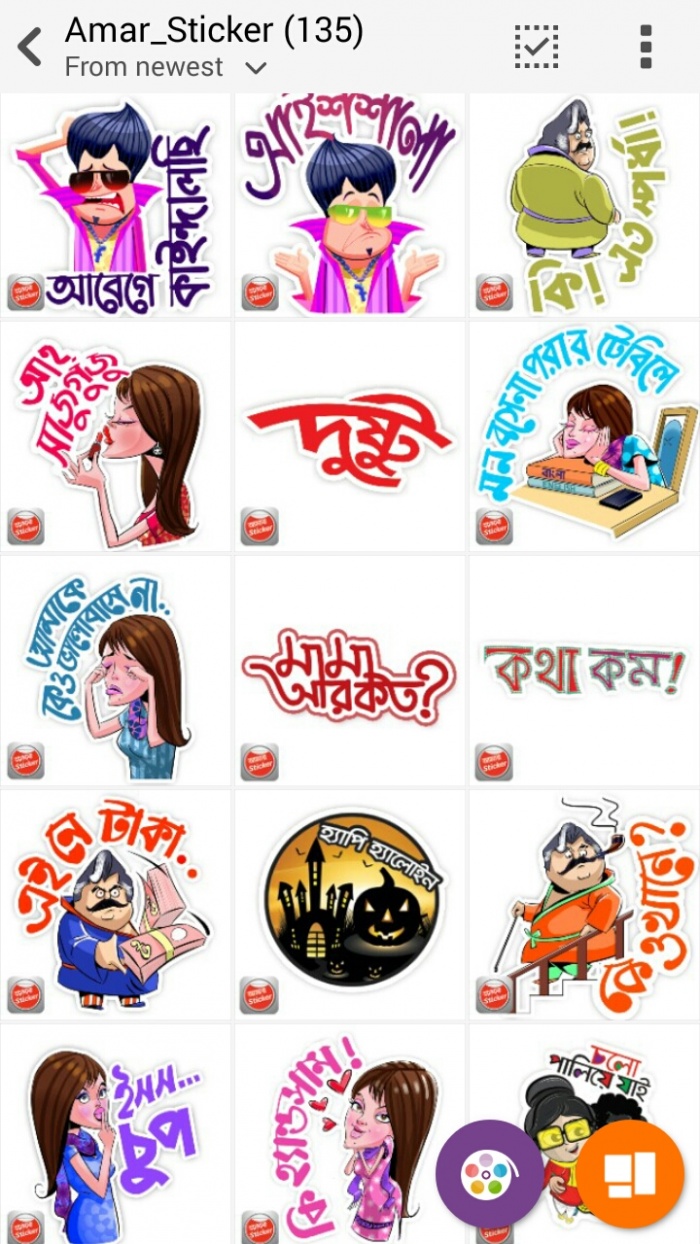
Task: Tap the purple color palette button
Action: pyautogui.click(x=489, y=1174)
